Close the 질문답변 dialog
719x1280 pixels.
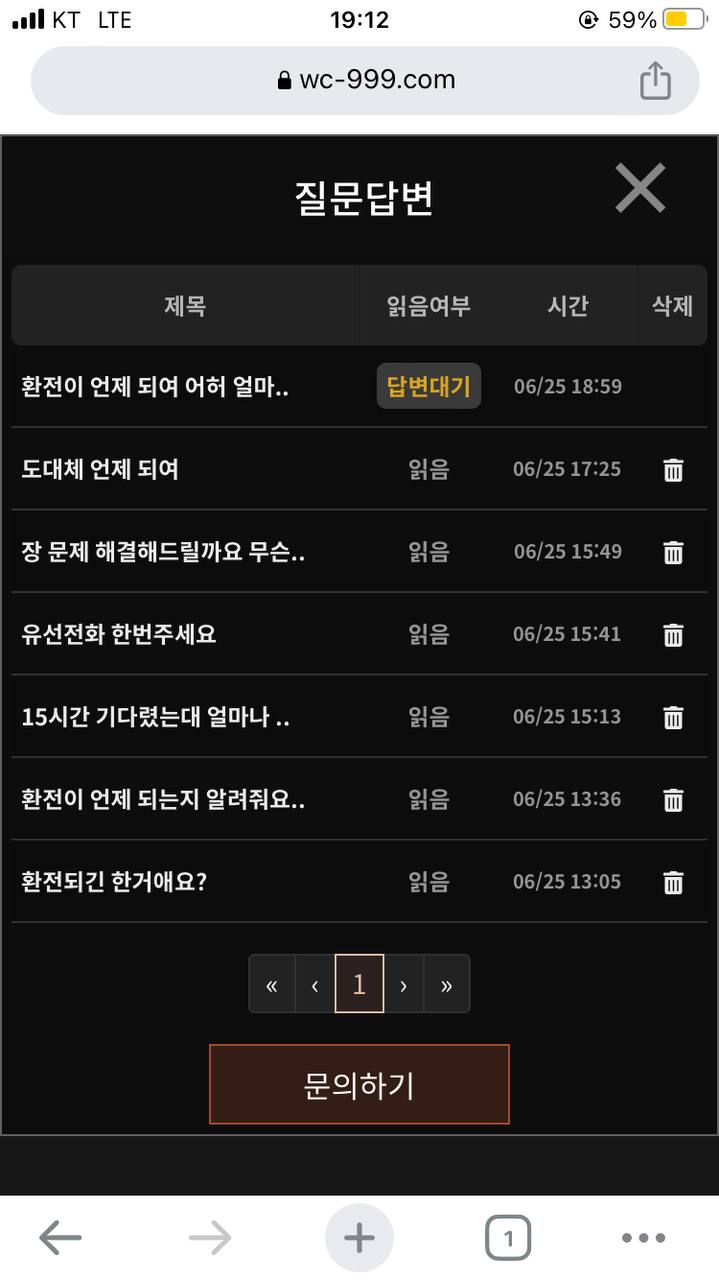click(640, 188)
